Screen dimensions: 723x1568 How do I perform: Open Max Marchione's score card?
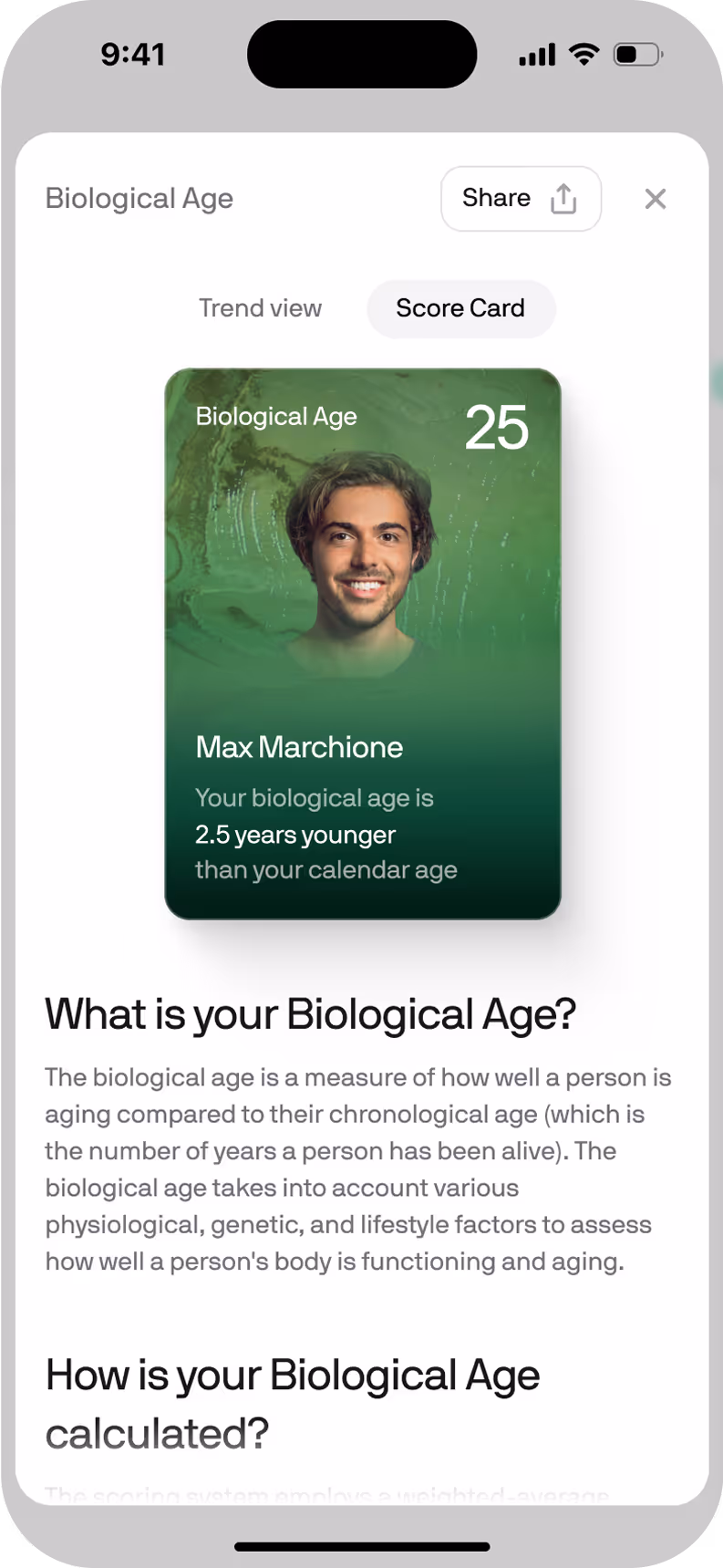pyautogui.click(x=363, y=643)
